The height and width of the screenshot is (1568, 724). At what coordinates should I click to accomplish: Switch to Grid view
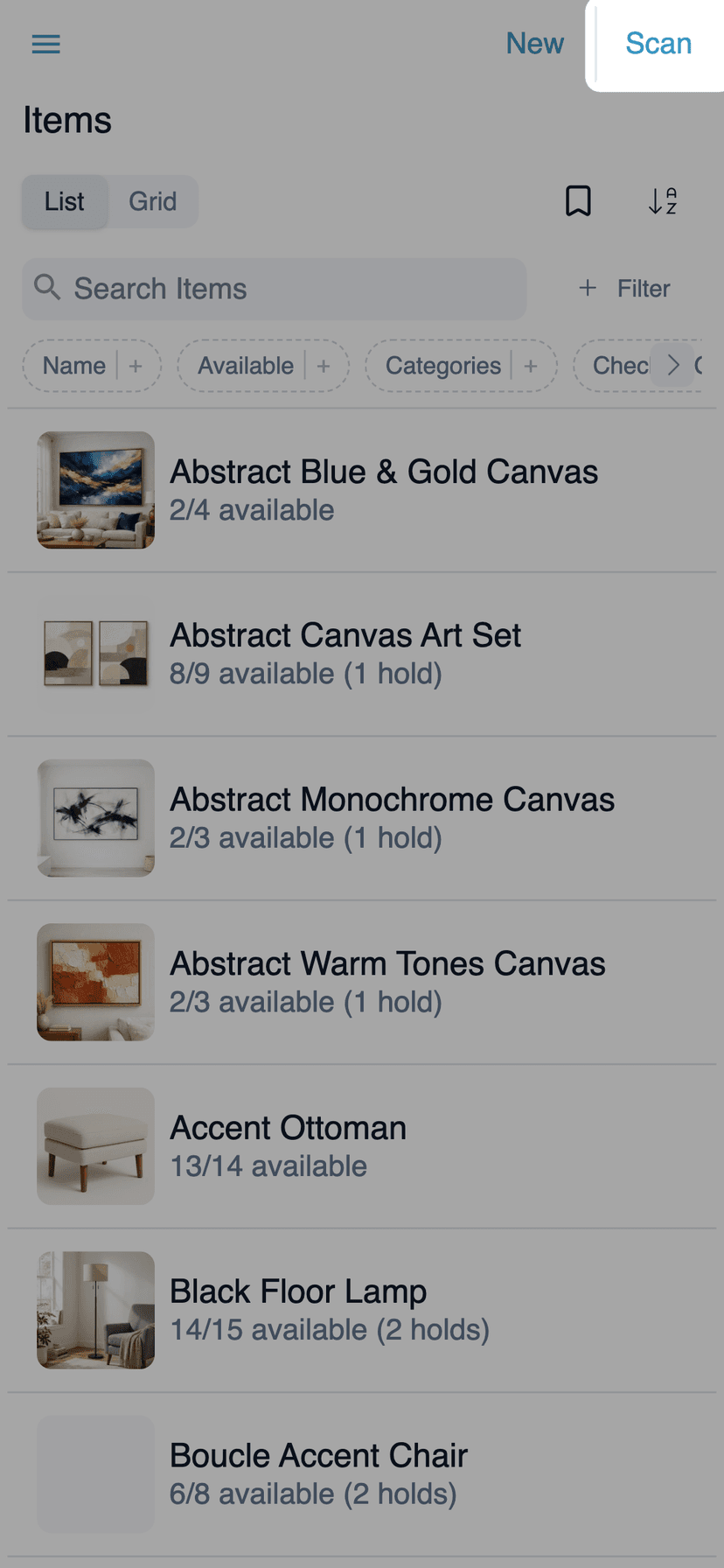[153, 201]
